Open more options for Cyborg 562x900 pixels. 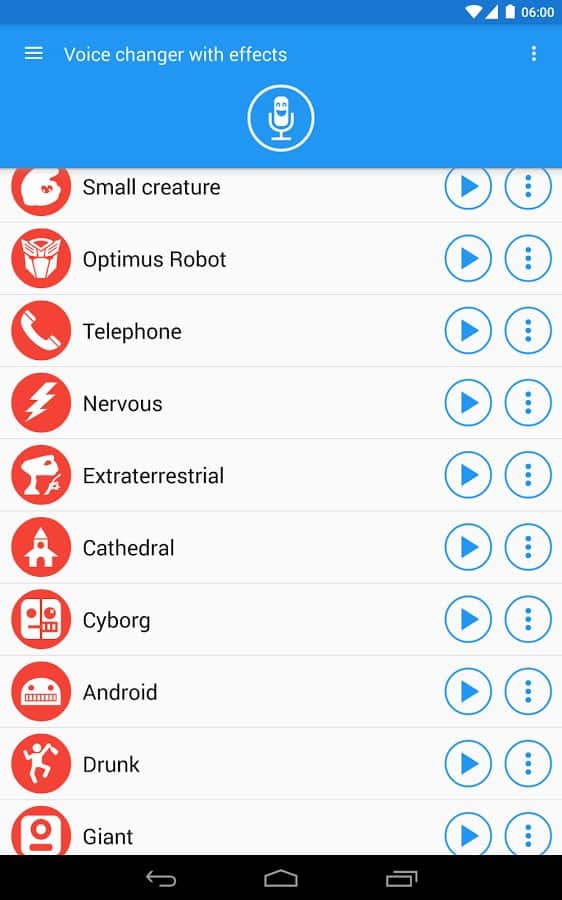pyautogui.click(x=528, y=620)
